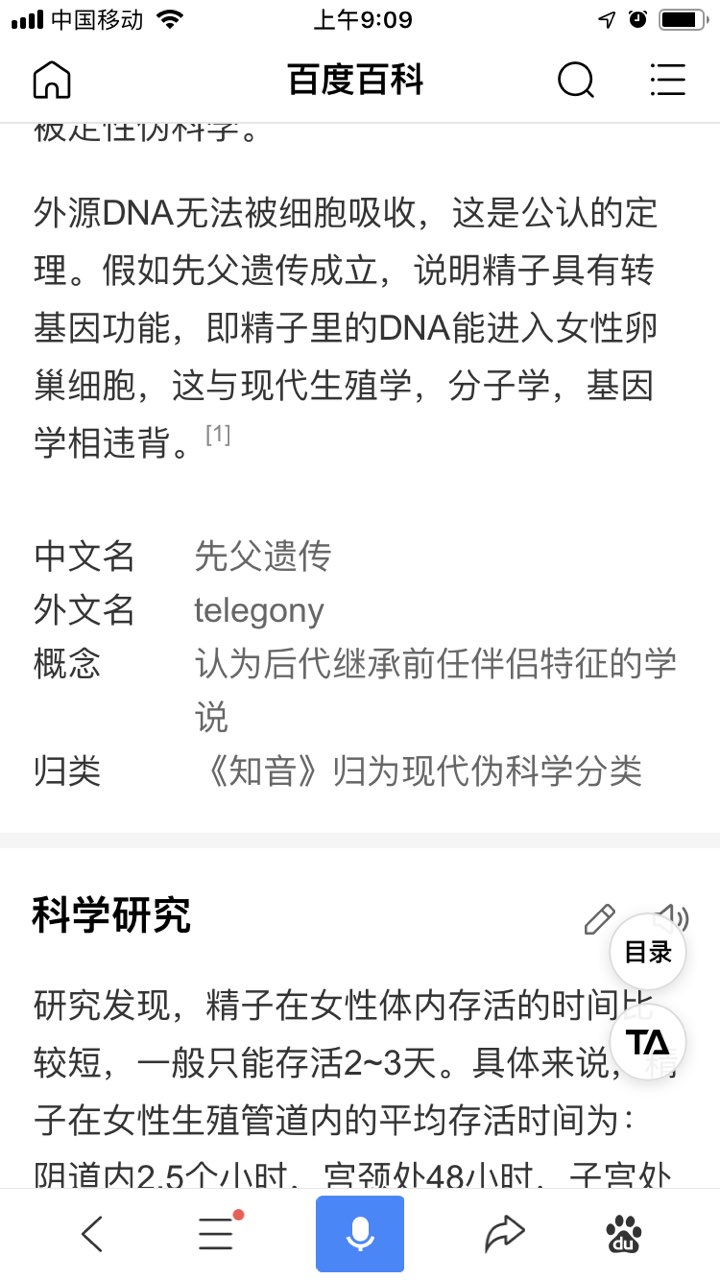Share this page
Viewport: 720px width, 1280px height.
[504, 1235]
